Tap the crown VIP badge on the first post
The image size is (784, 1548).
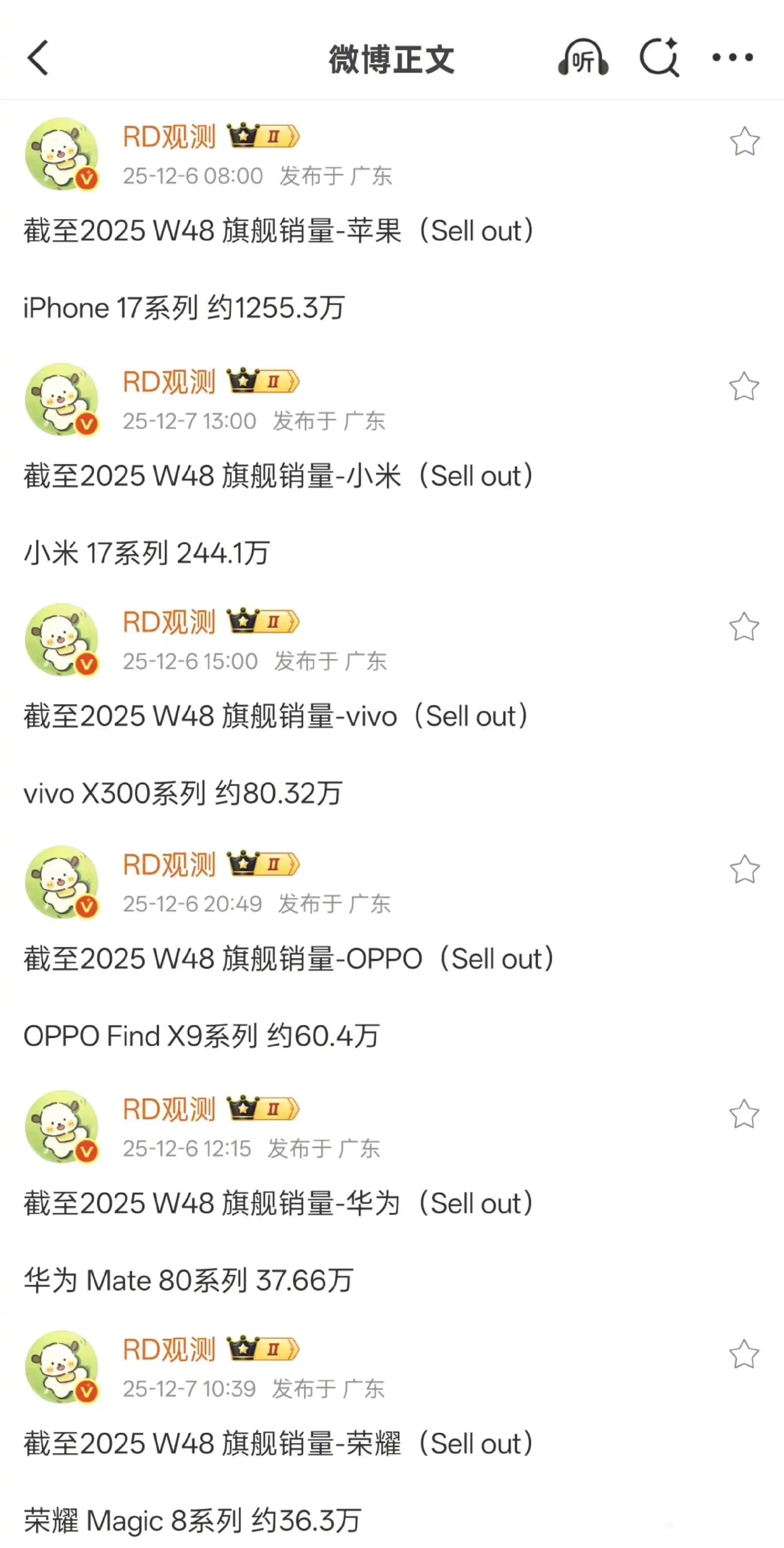pos(243,135)
